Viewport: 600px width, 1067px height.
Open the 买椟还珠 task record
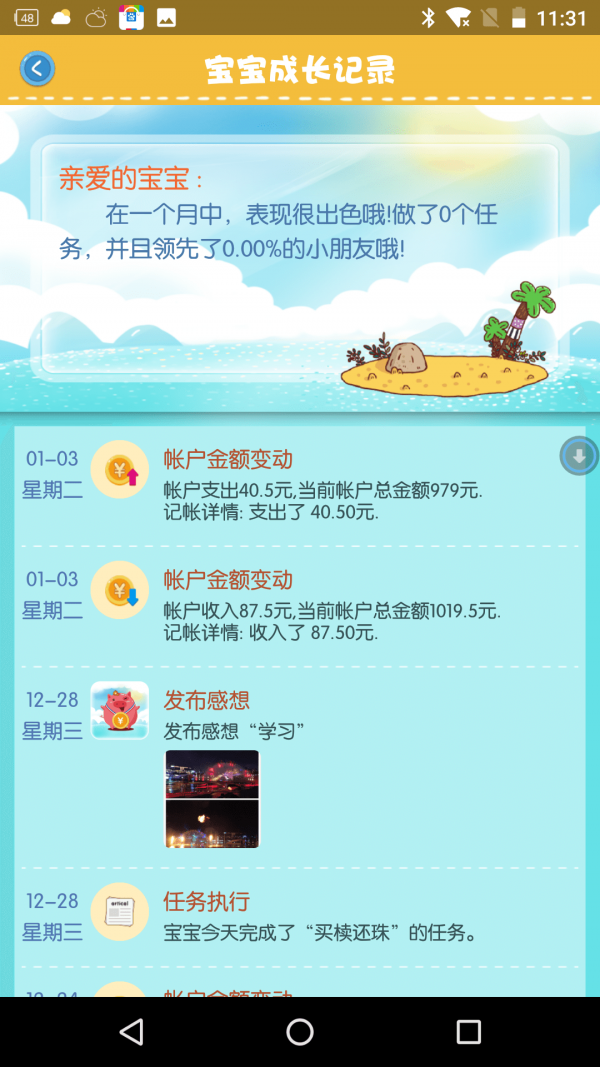coord(320,918)
